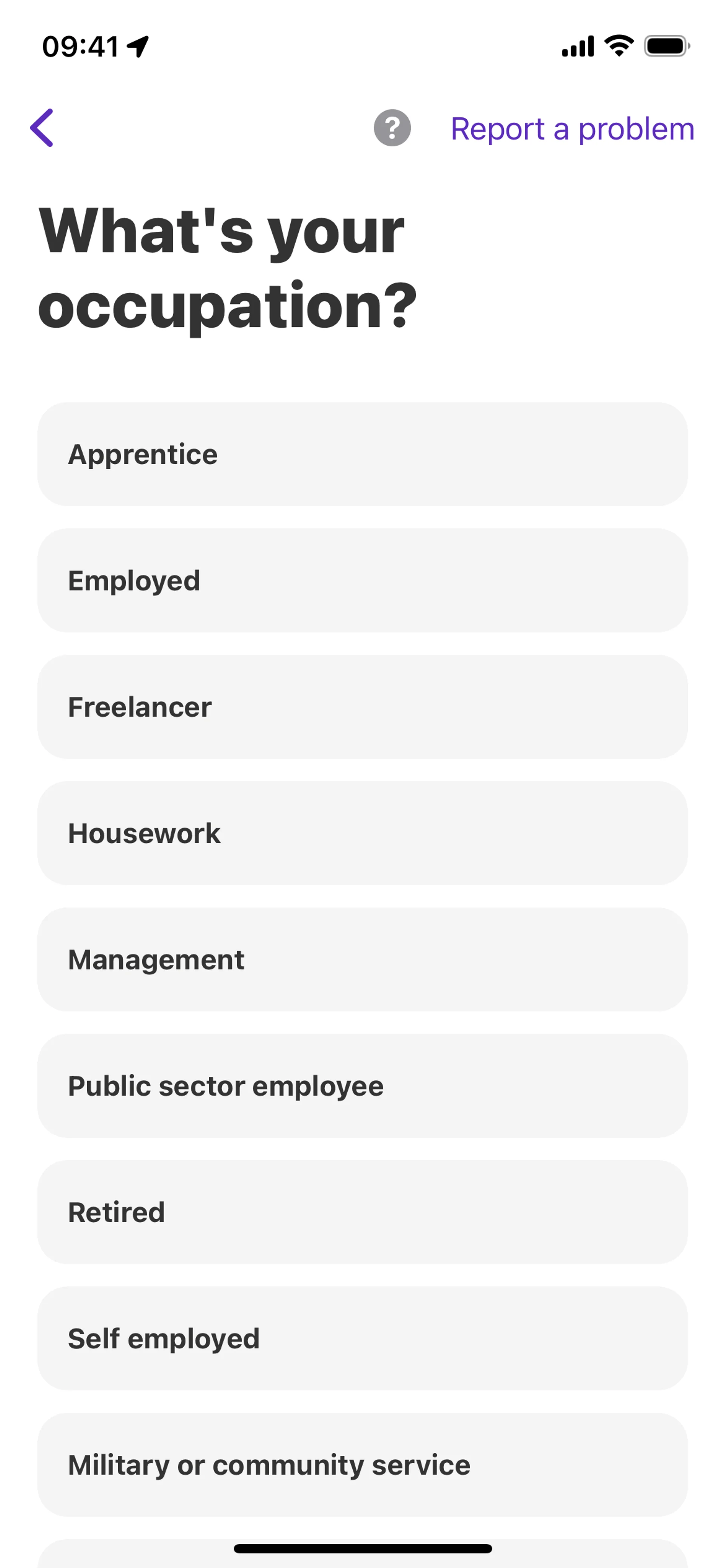725x1568 pixels.
Task: Select Military or community service
Action: point(362,1465)
